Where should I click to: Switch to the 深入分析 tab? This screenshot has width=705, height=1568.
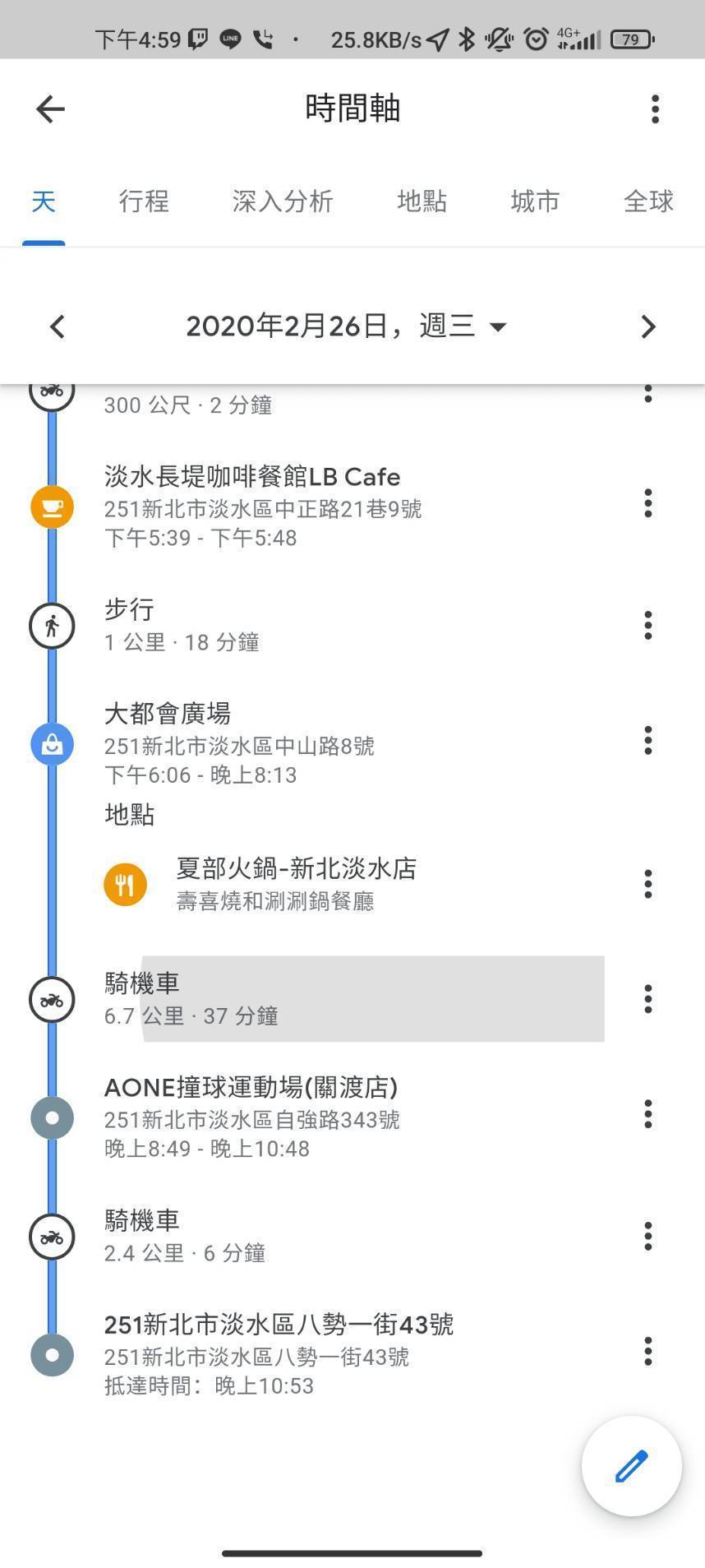282,201
